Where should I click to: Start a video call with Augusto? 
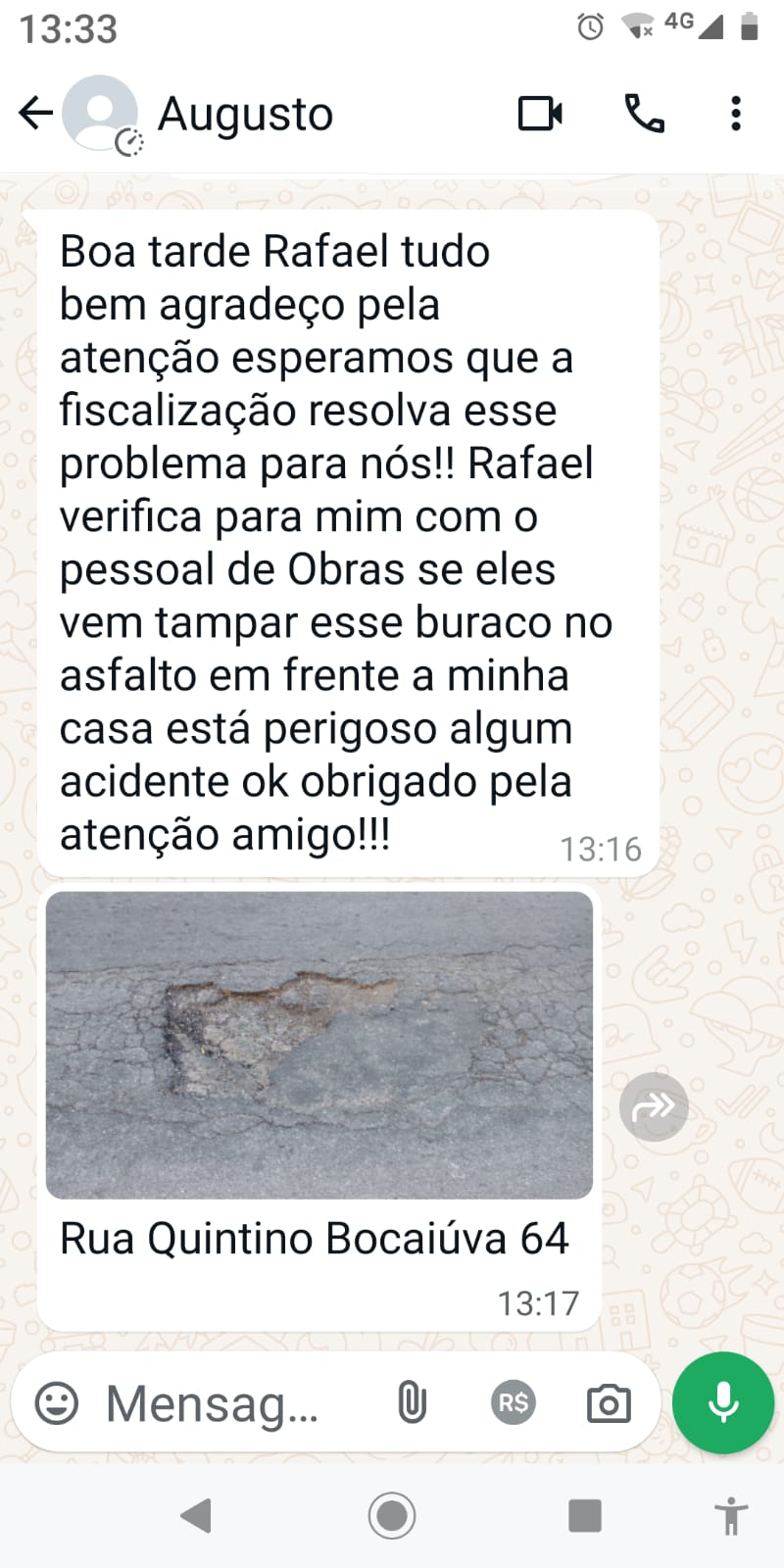[x=540, y=114]
